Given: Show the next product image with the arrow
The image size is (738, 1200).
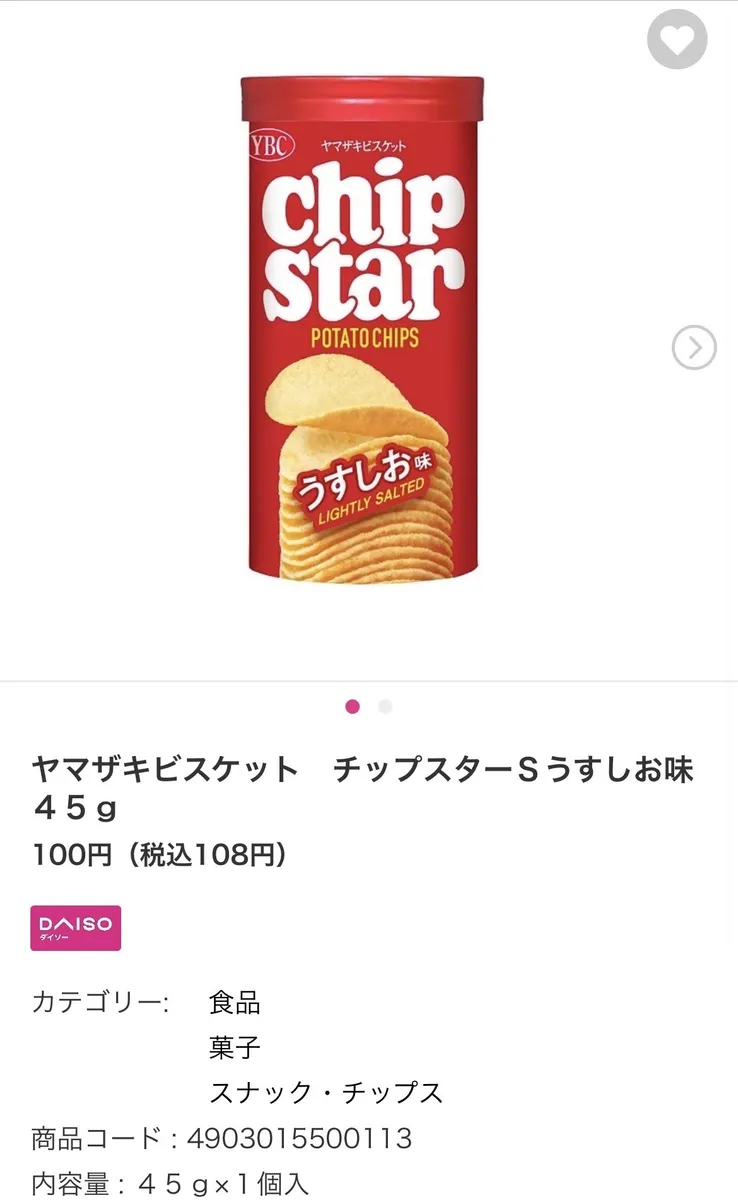Looking at the screenshot, I should (x=693, y=348).
